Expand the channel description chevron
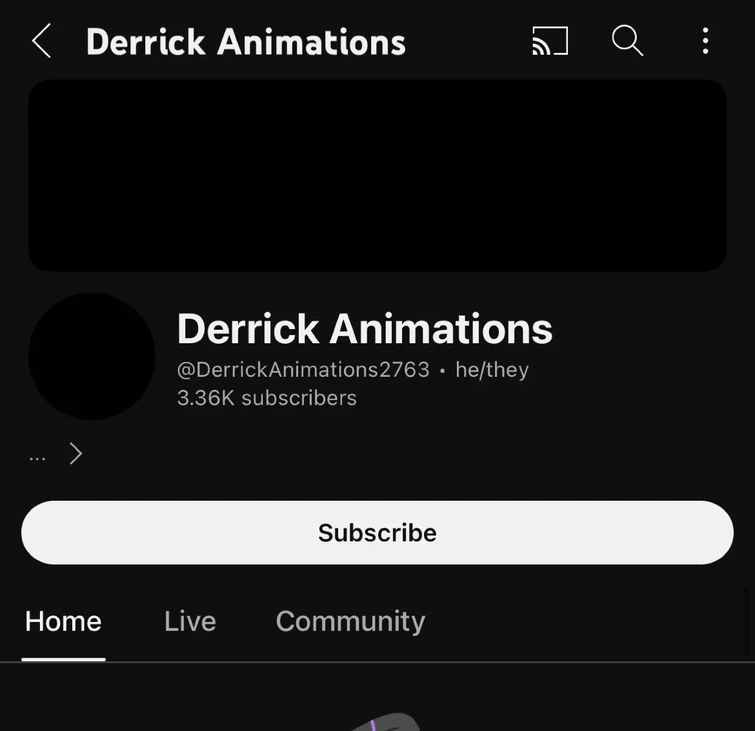755x731 pixels. click(x=75, y=455)
